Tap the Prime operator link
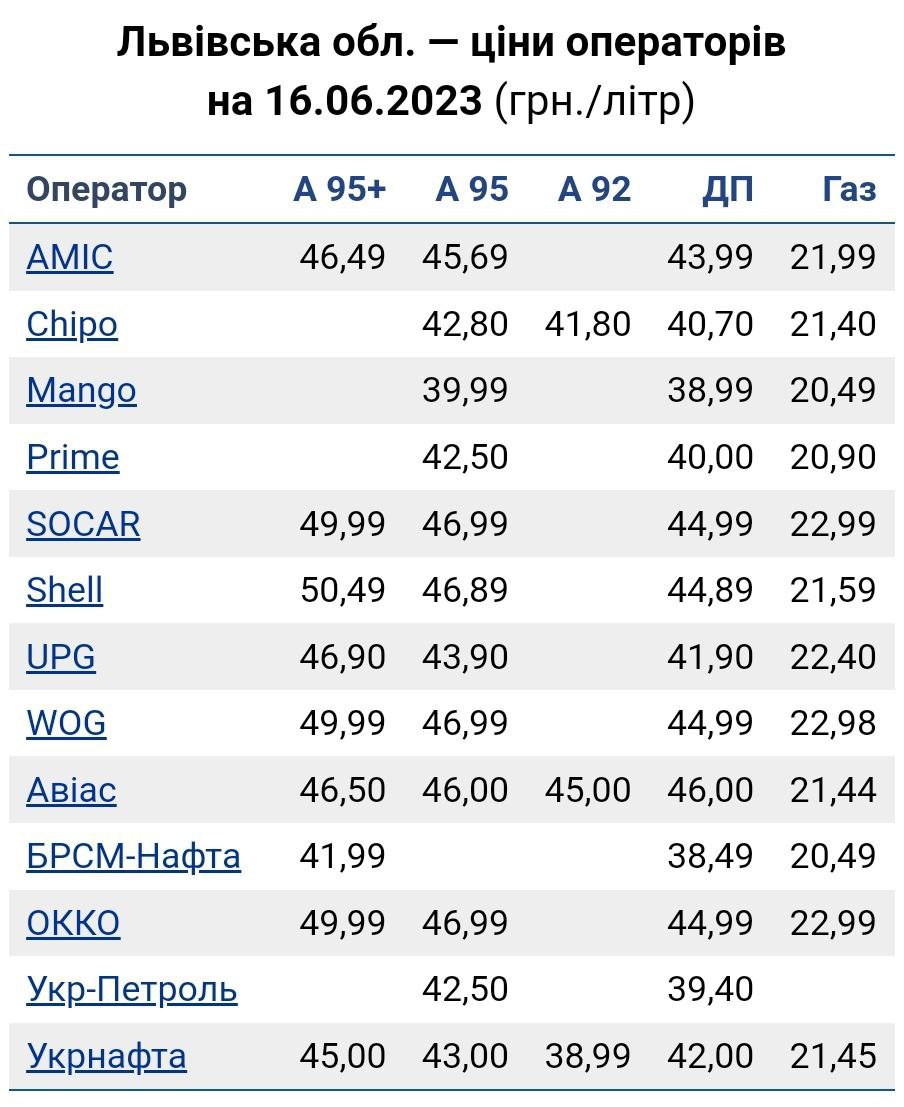 pyautogui.click(x=73, y=457)
